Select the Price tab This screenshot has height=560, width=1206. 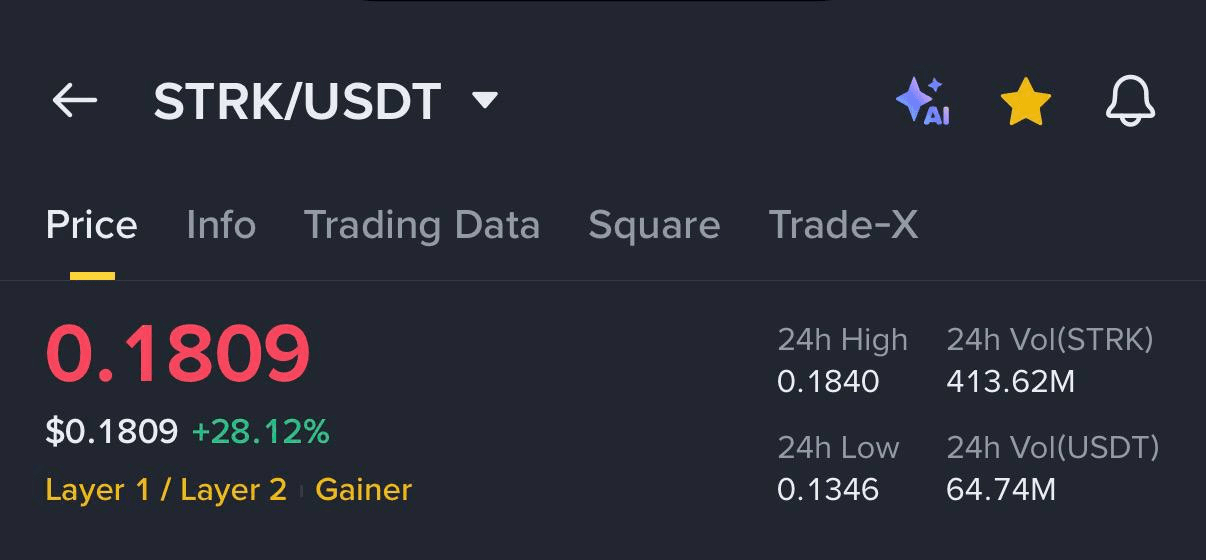tap(92, 225)
